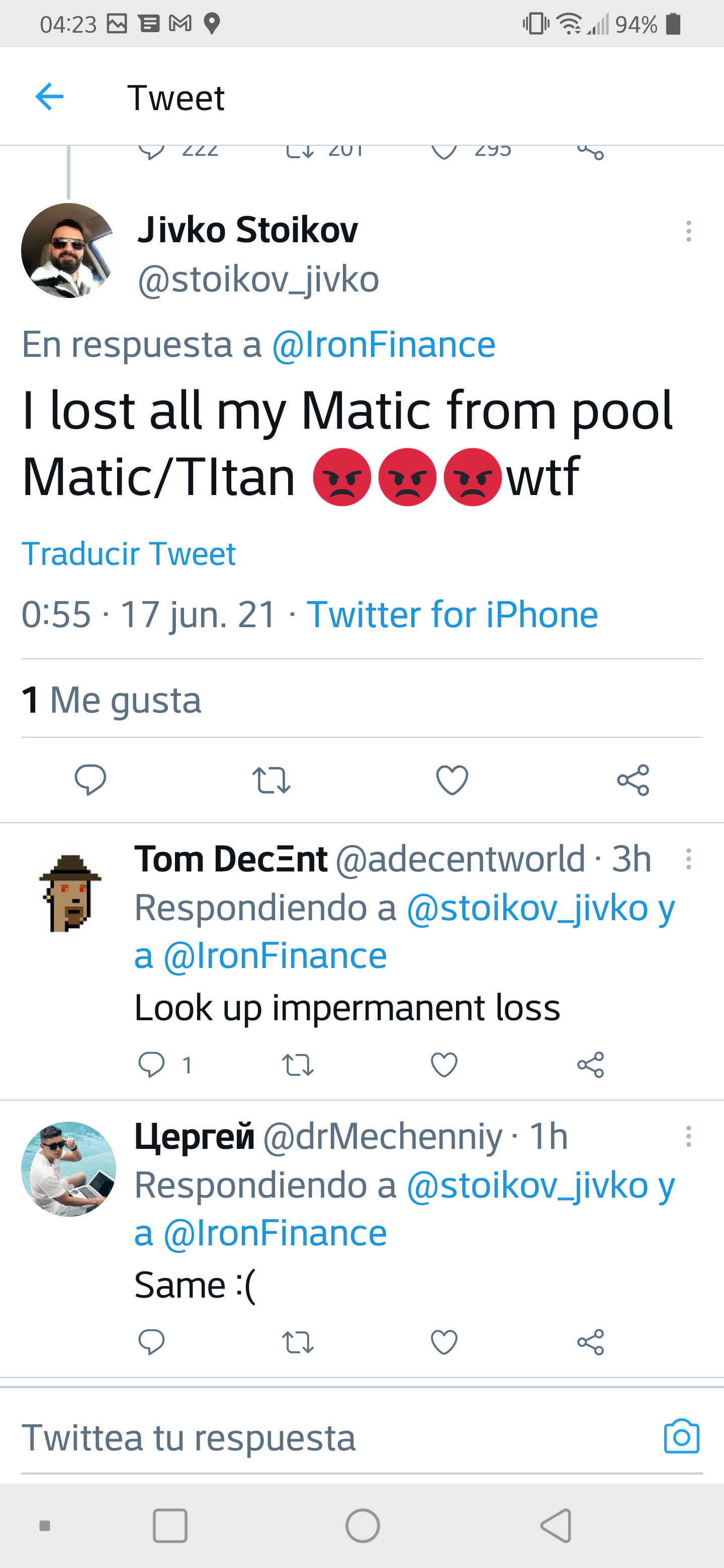Reply to Jivko Stoikov's main tweet
Image resolution: width=724 pixels, height=1568 pixels.
tap(90, 779)
